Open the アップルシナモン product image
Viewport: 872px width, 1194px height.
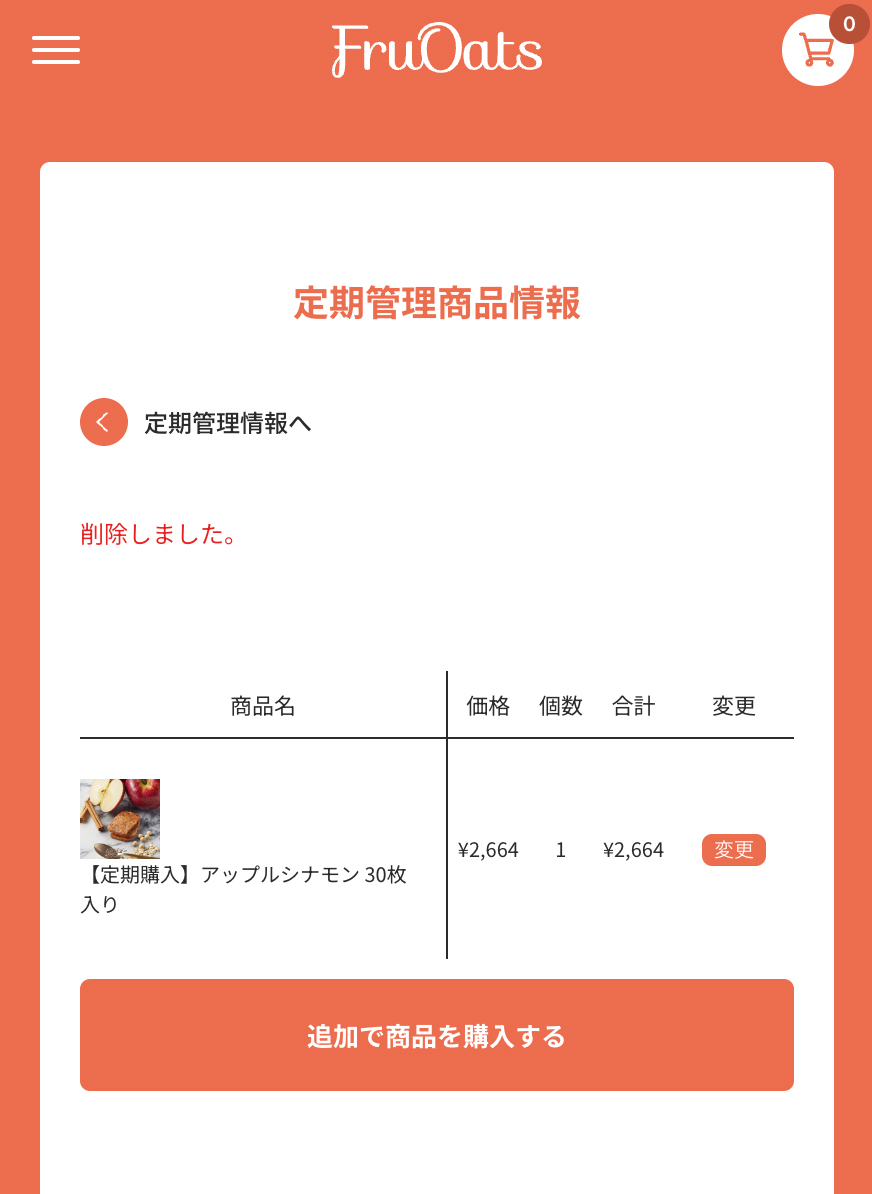tap(120, 819)
